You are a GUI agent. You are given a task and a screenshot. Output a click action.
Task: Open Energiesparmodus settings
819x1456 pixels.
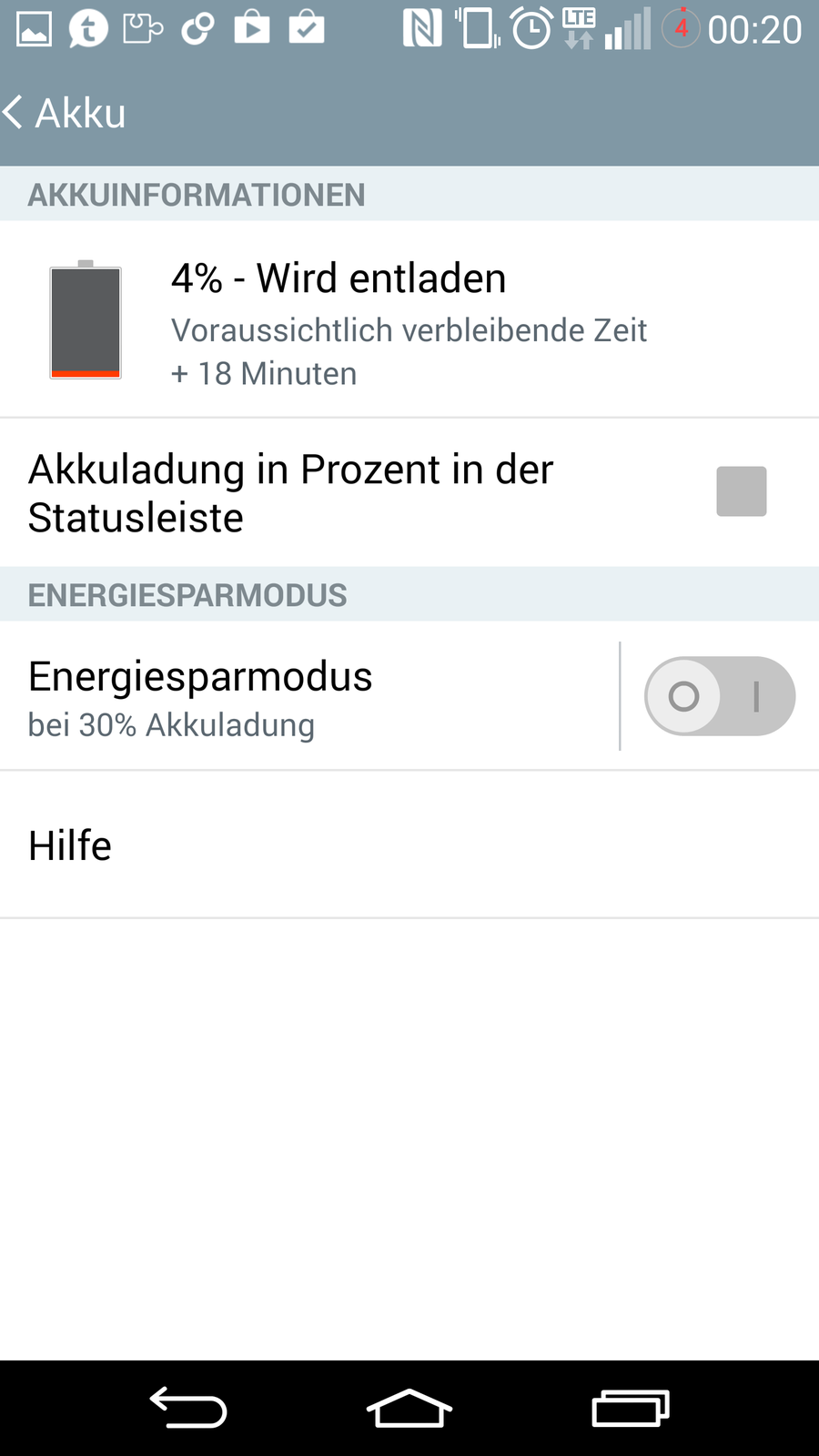point(309,697)
